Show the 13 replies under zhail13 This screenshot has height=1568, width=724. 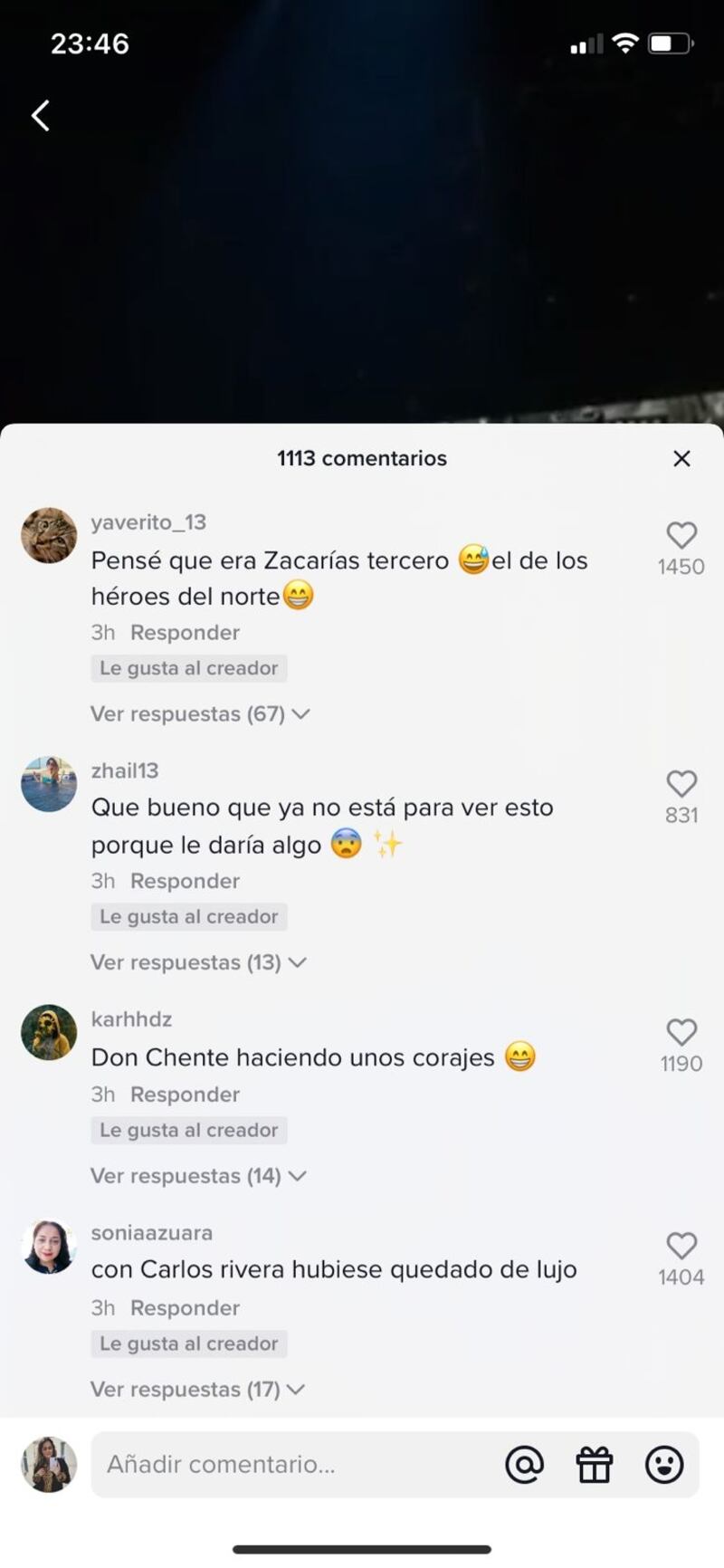pyautogui.click(x=197, y=962)
